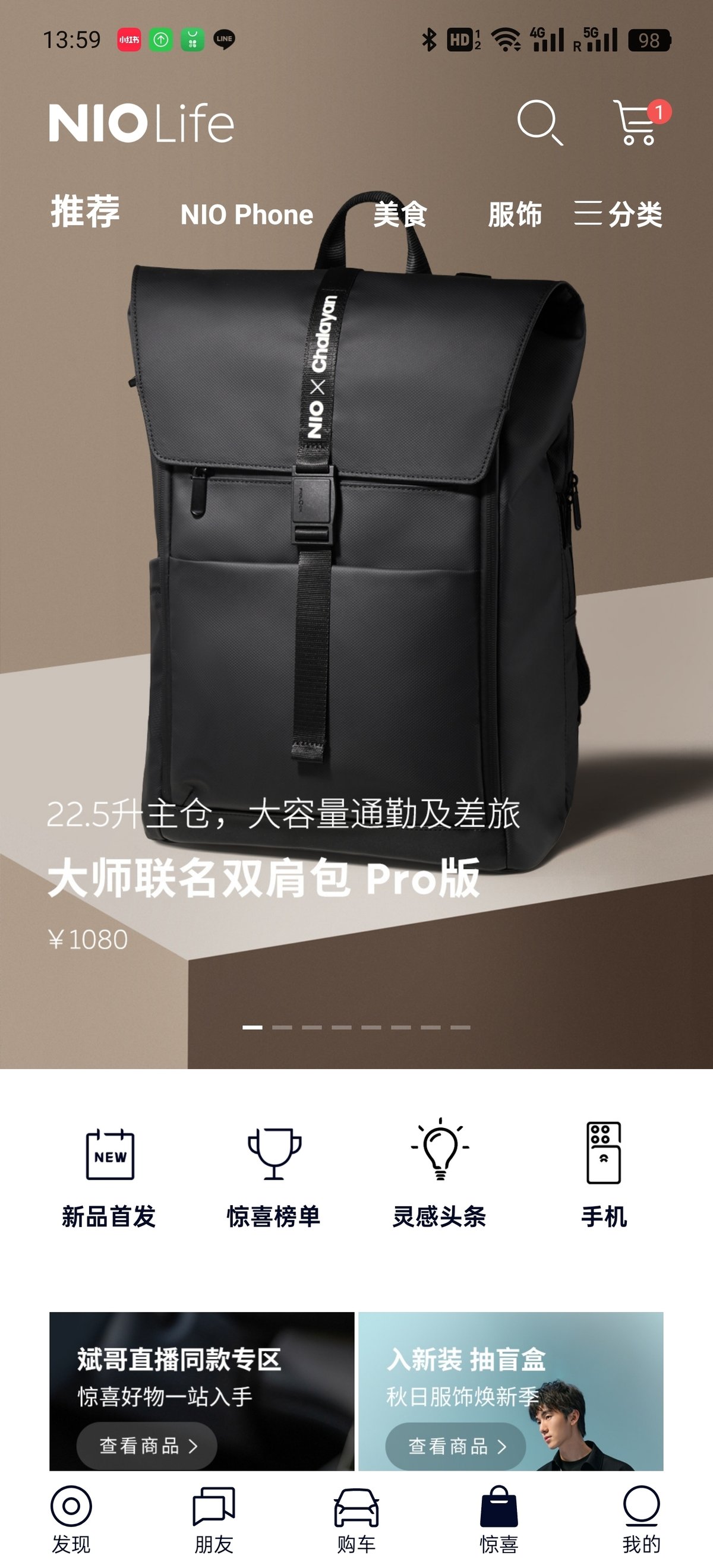Open the shopping cart

pyautogui.click(x=638, y=123)
